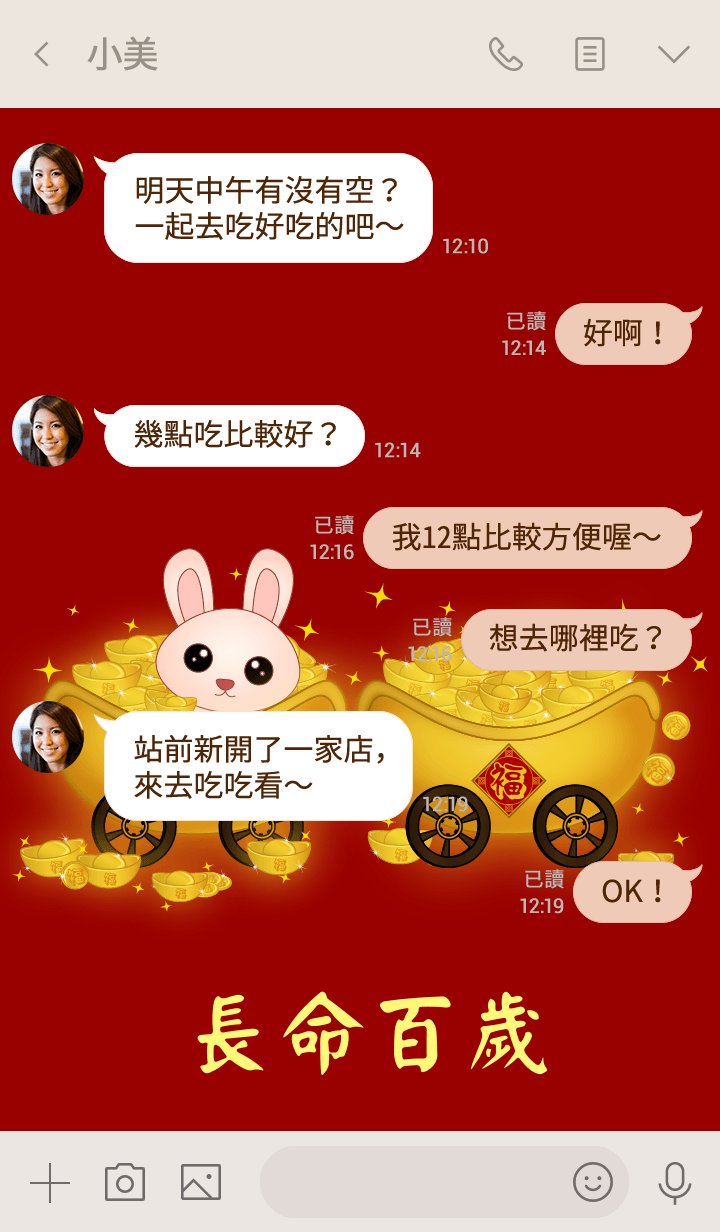Go back from the chat with 小美
Viewport: 720px width, 1232px height.
(x=41, y=54)
